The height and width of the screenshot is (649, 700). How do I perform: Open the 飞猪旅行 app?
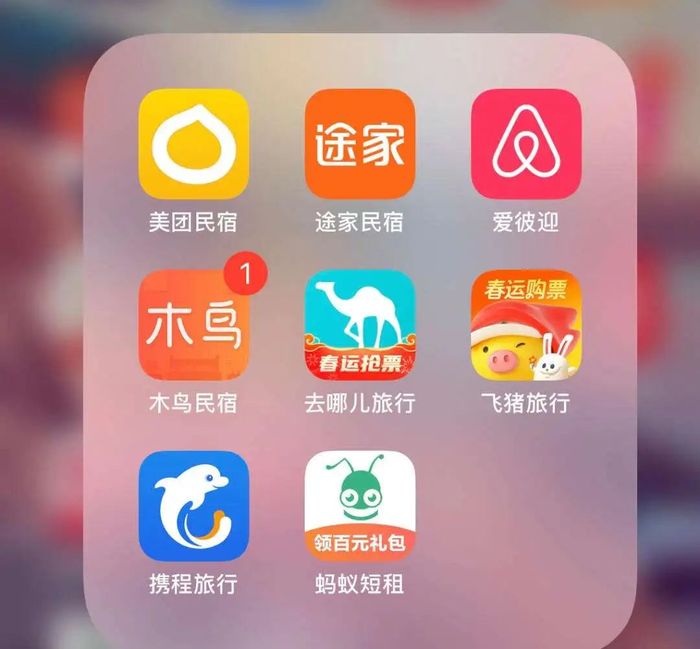tap(525, 325)
